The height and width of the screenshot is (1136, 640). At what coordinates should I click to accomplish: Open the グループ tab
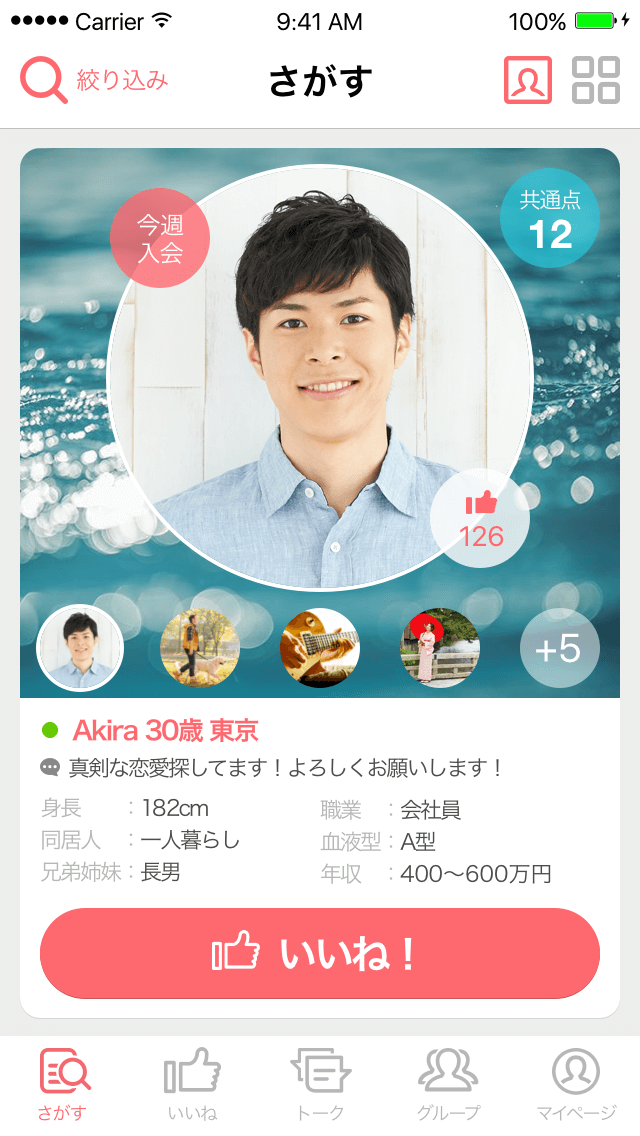pyautogui.click(x=448, y=1085)
